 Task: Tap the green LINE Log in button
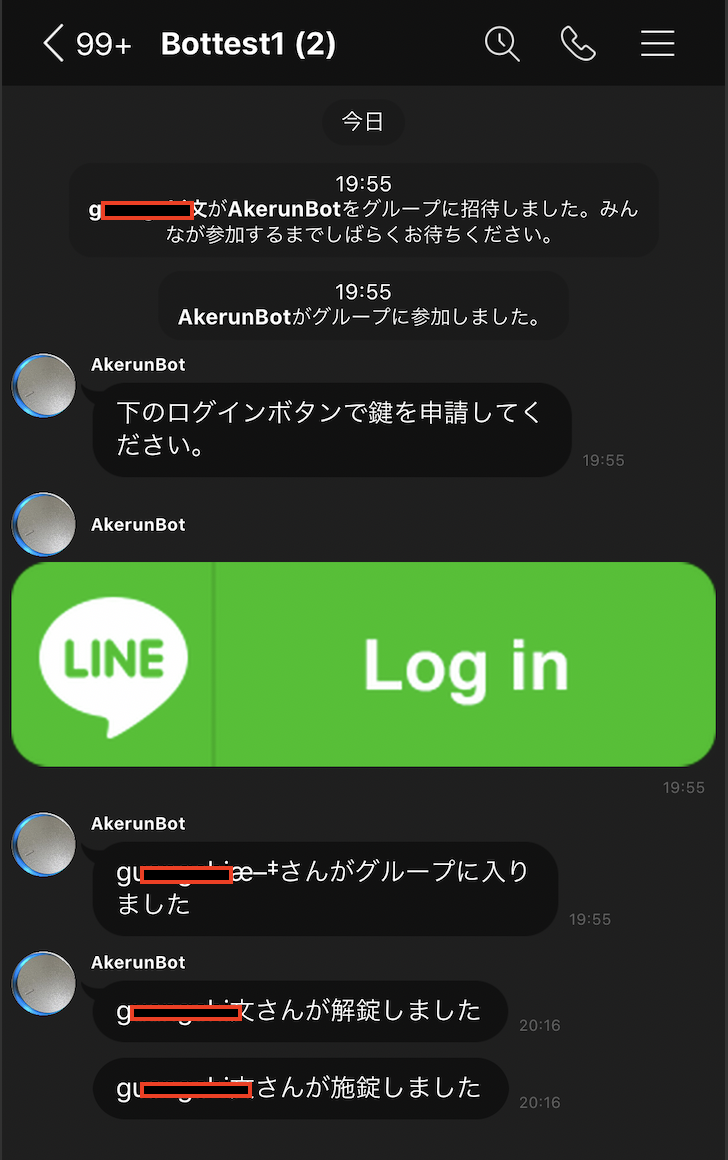pyautogui.click(x=364, y=665)
